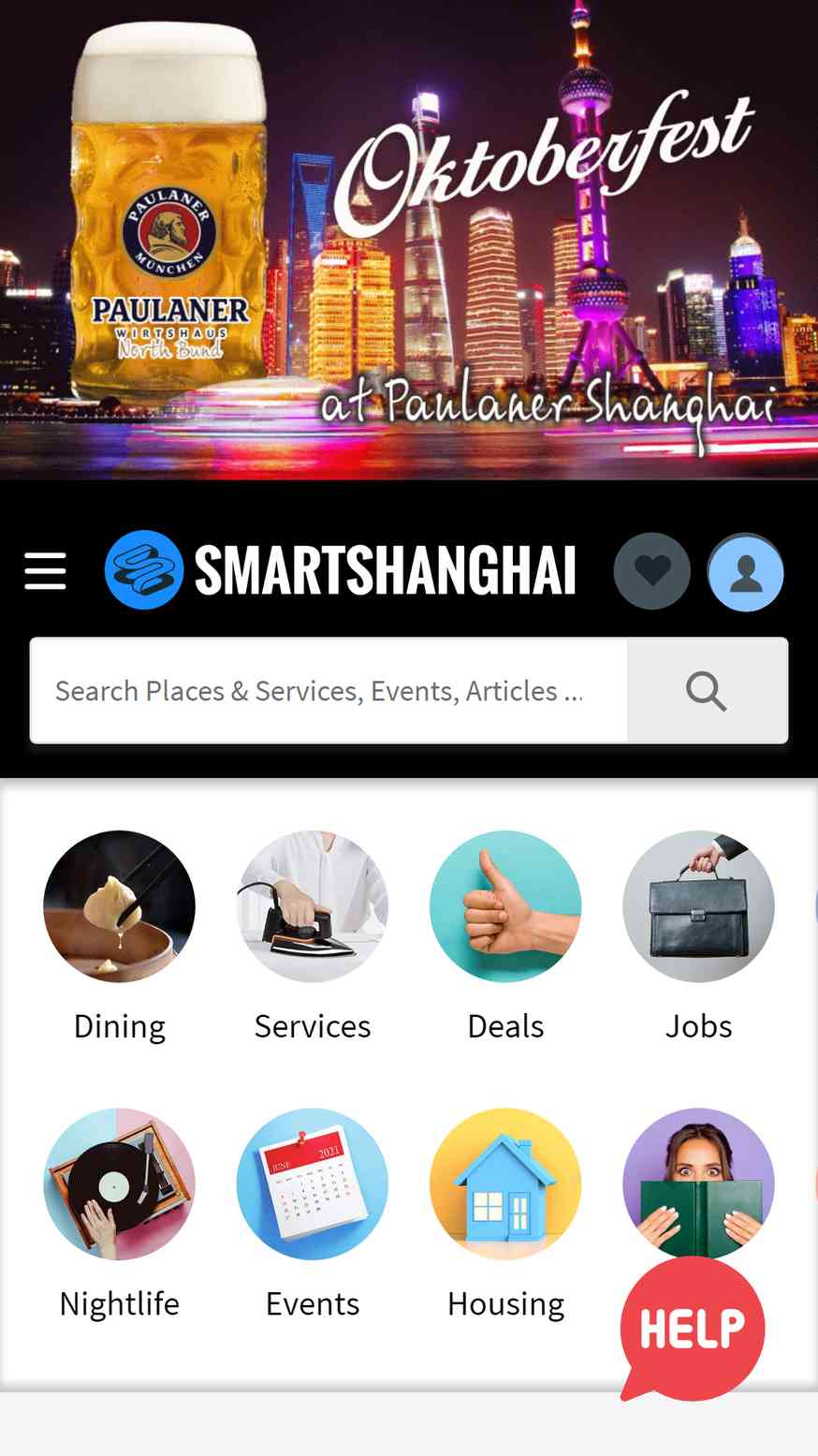Tap the magnifier search button
Image resolution: width=818 pixels, height=1456 pixels.
pos(707,691)
